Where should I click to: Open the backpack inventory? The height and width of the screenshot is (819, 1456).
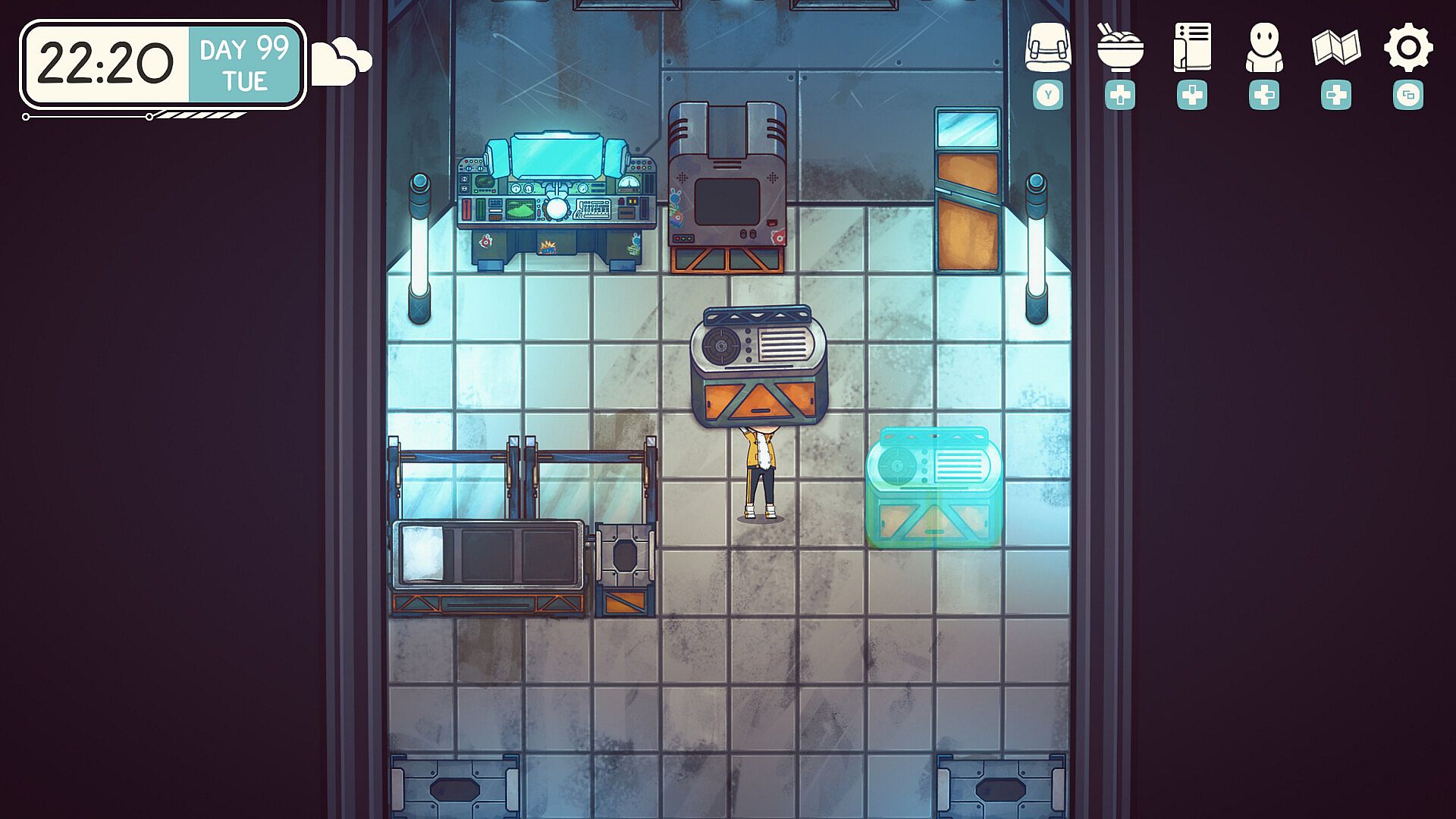(x=1048, y=49)
